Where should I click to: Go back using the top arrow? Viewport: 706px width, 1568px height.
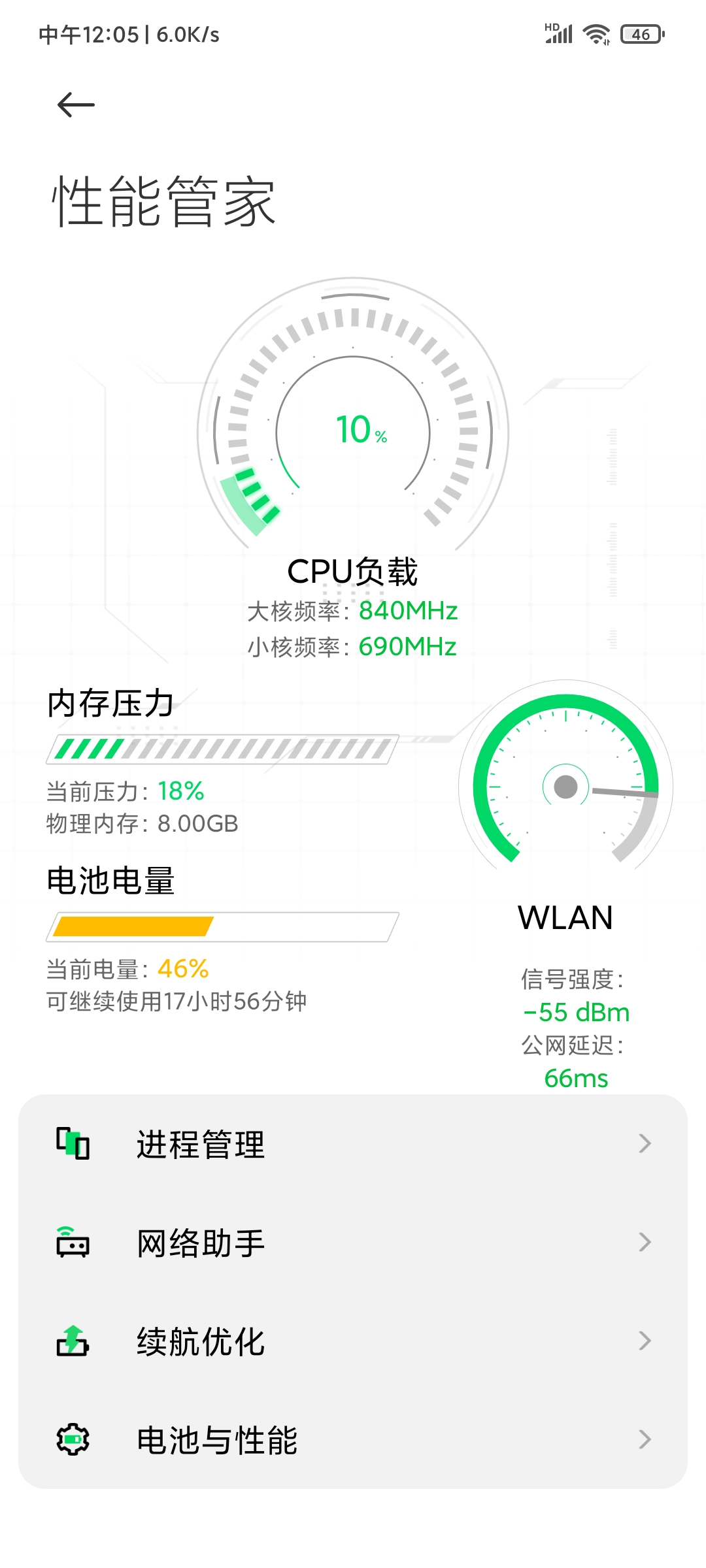click(76, 105)
